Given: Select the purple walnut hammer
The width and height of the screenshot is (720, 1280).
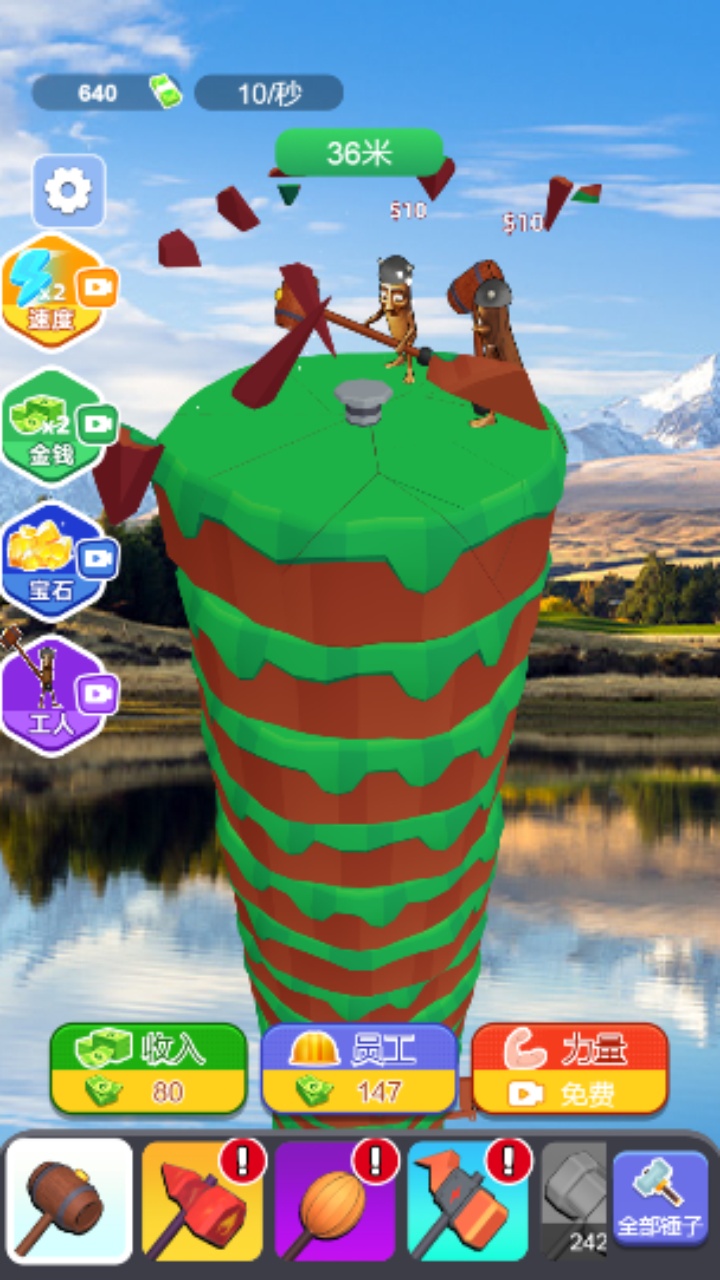Looking at the screenshot, I should pyautogui.click(x=335, y=1200).
